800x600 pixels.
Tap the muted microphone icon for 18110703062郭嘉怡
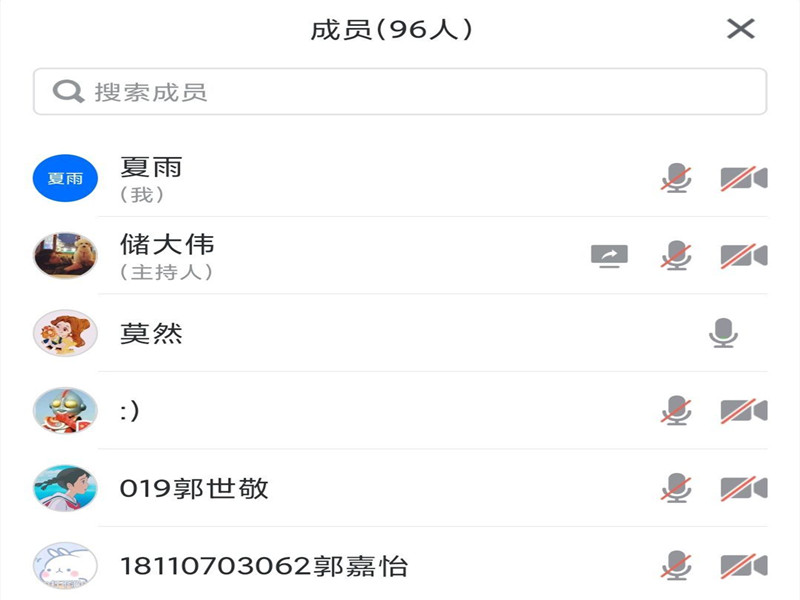pyautogui.click(x=676, y=566)
